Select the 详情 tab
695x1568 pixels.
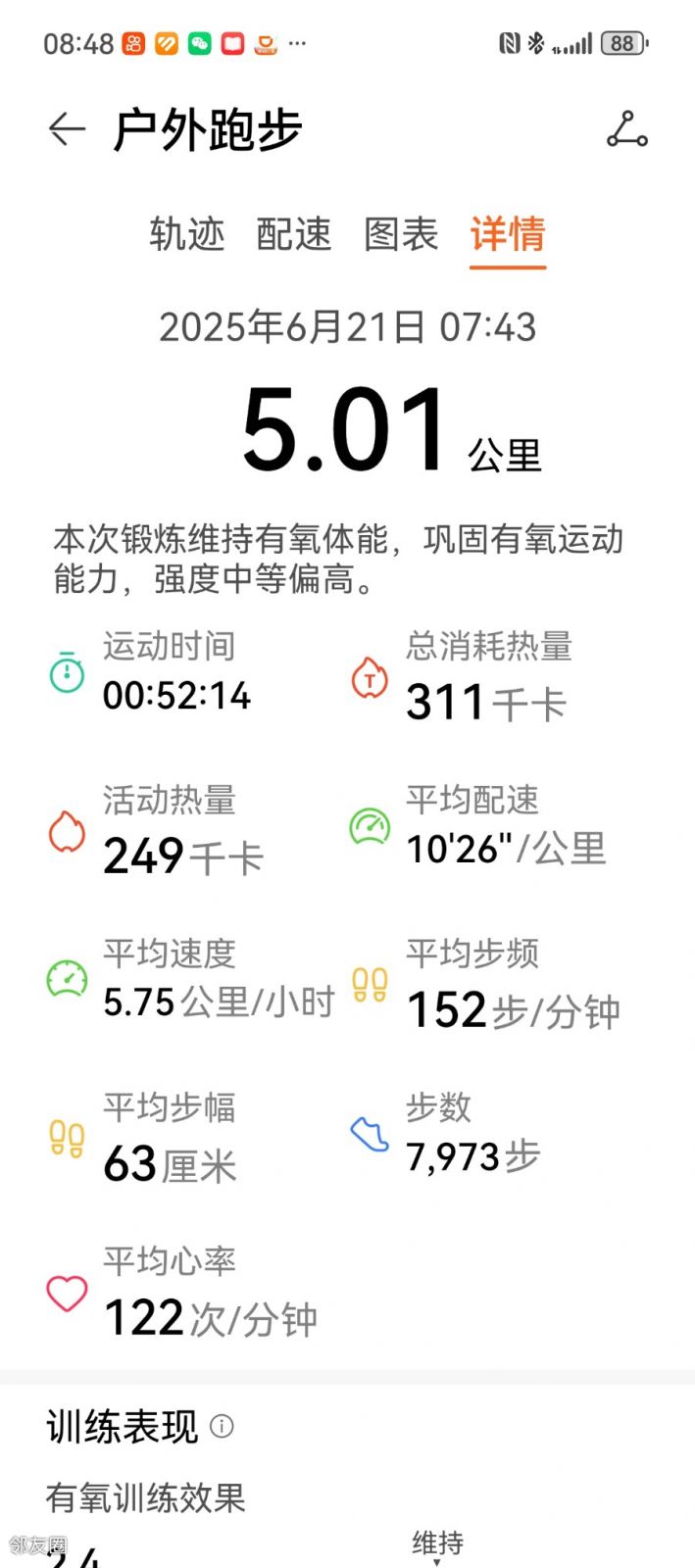pos(508,234)
